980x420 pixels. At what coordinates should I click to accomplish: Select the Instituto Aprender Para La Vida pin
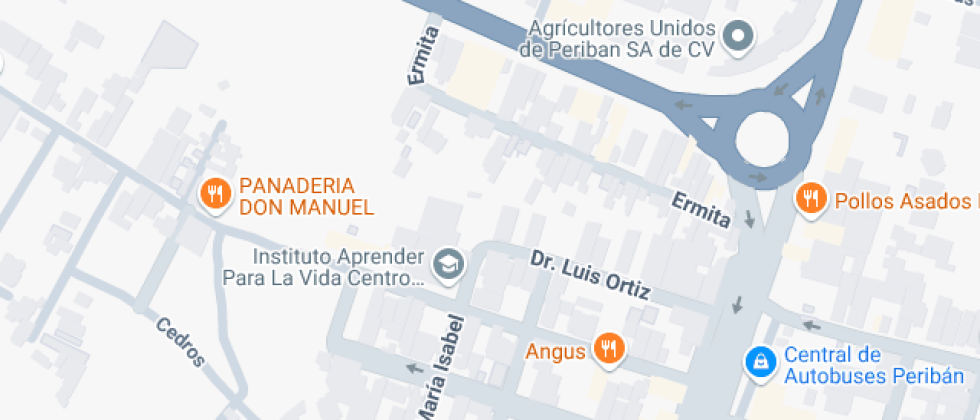tap(447, 265)
